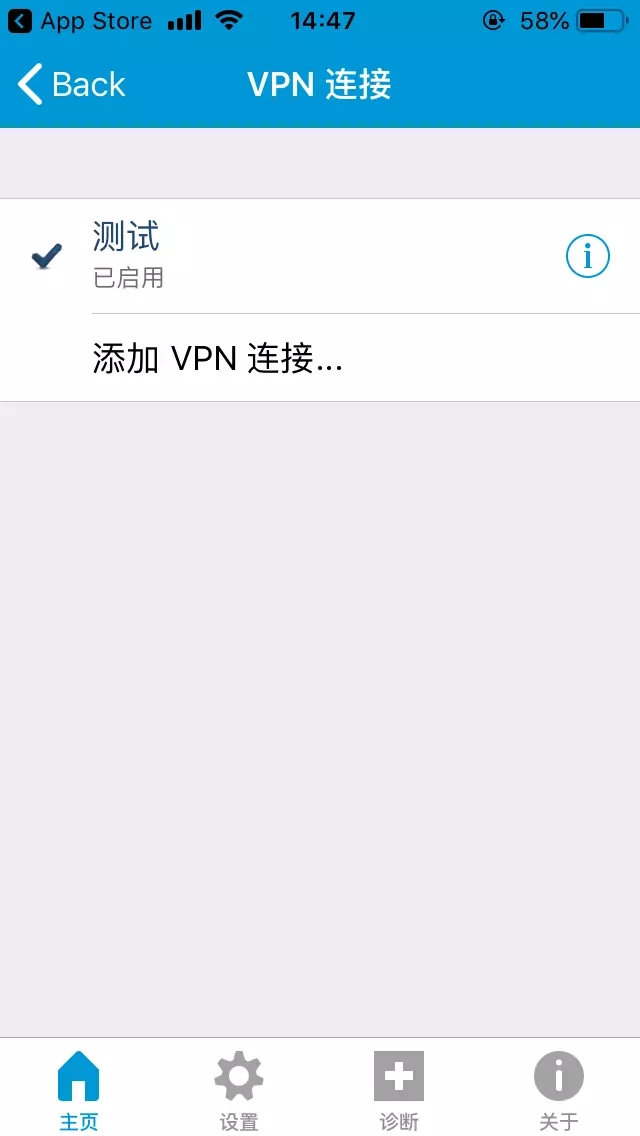Viewport: 640px width, 1136px height.
Task: Go back using the Back button
Action: tap(72, 85)
